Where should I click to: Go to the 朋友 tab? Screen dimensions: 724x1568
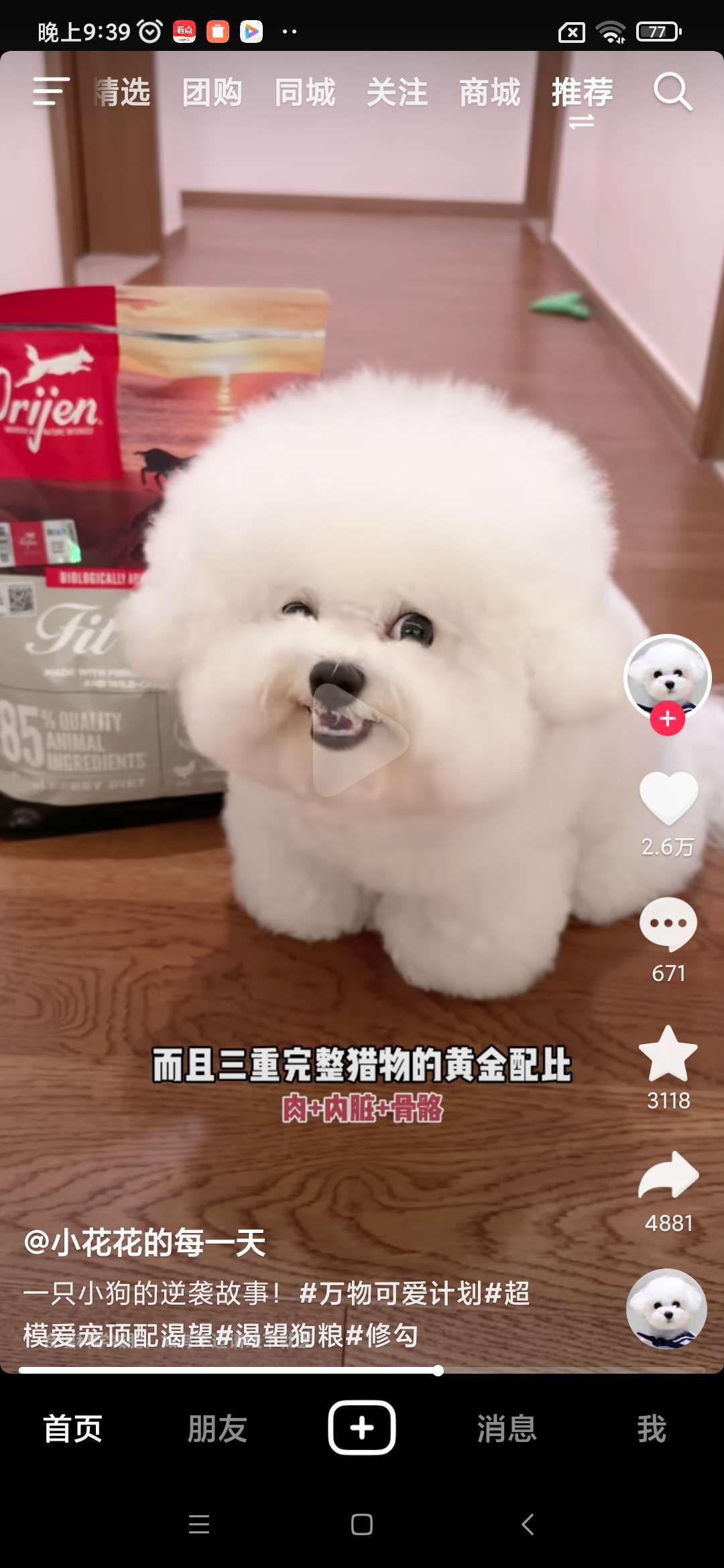217,1428
